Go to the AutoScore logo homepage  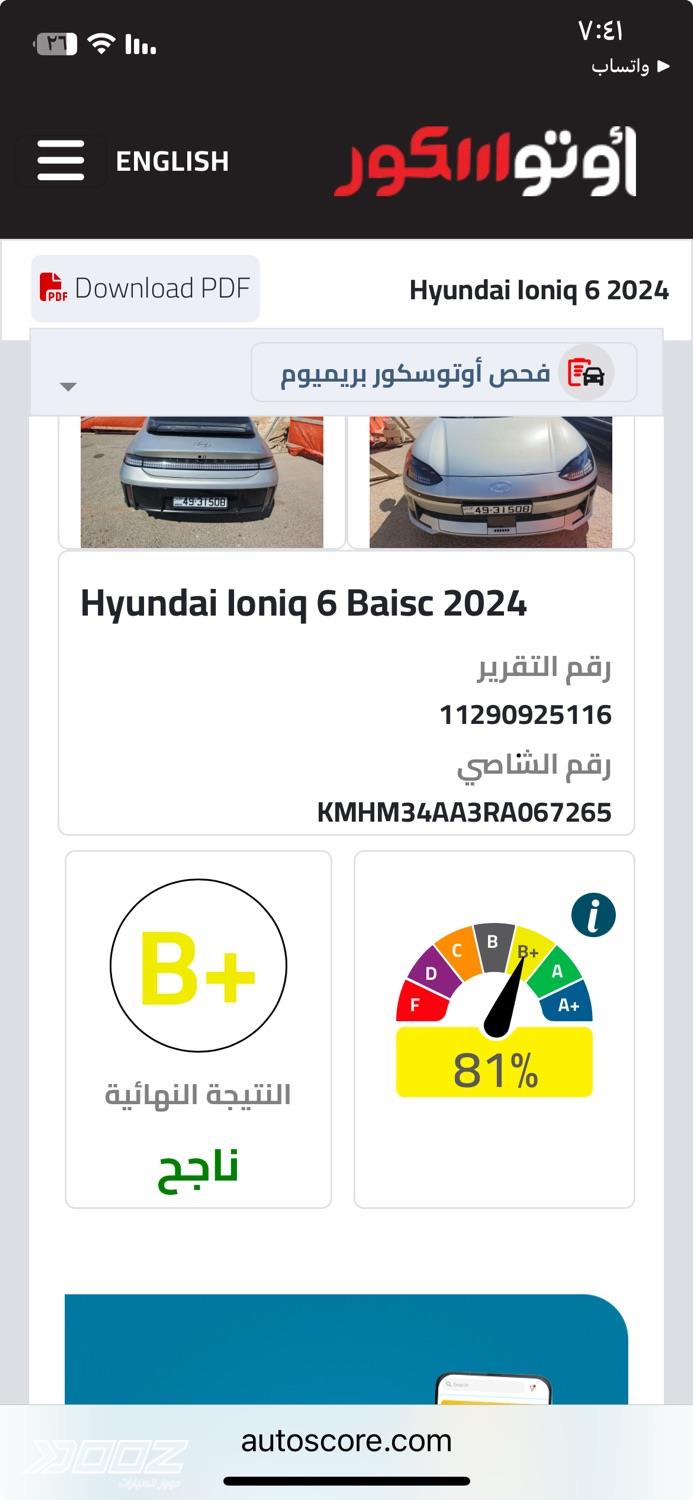485,163
